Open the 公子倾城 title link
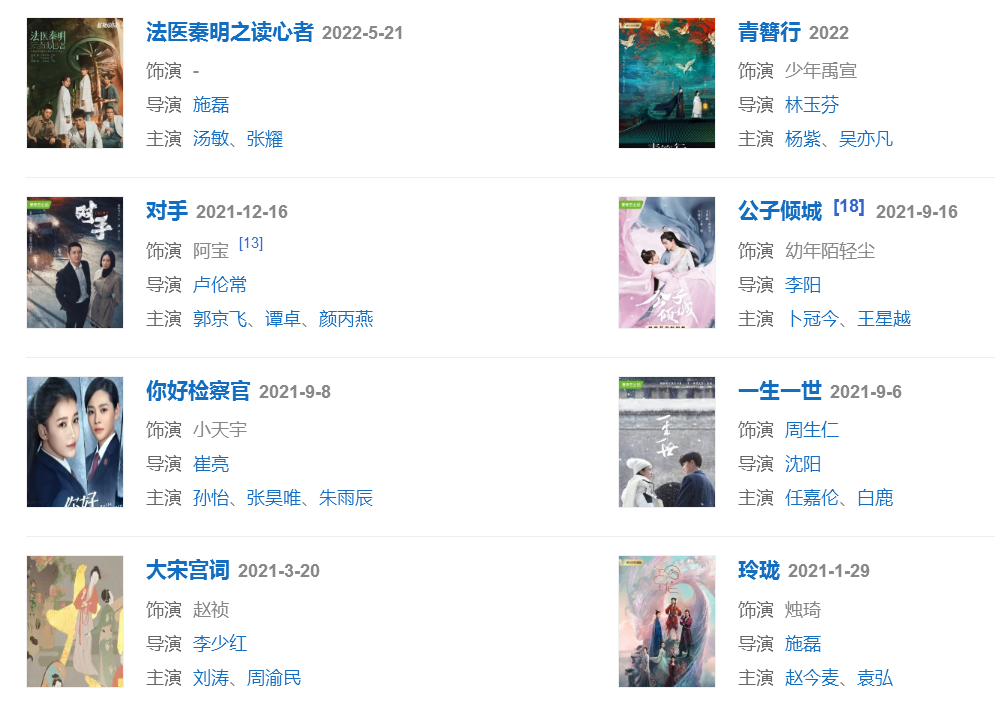The width and height of the screenshot is (995, 708). point(780,211)
